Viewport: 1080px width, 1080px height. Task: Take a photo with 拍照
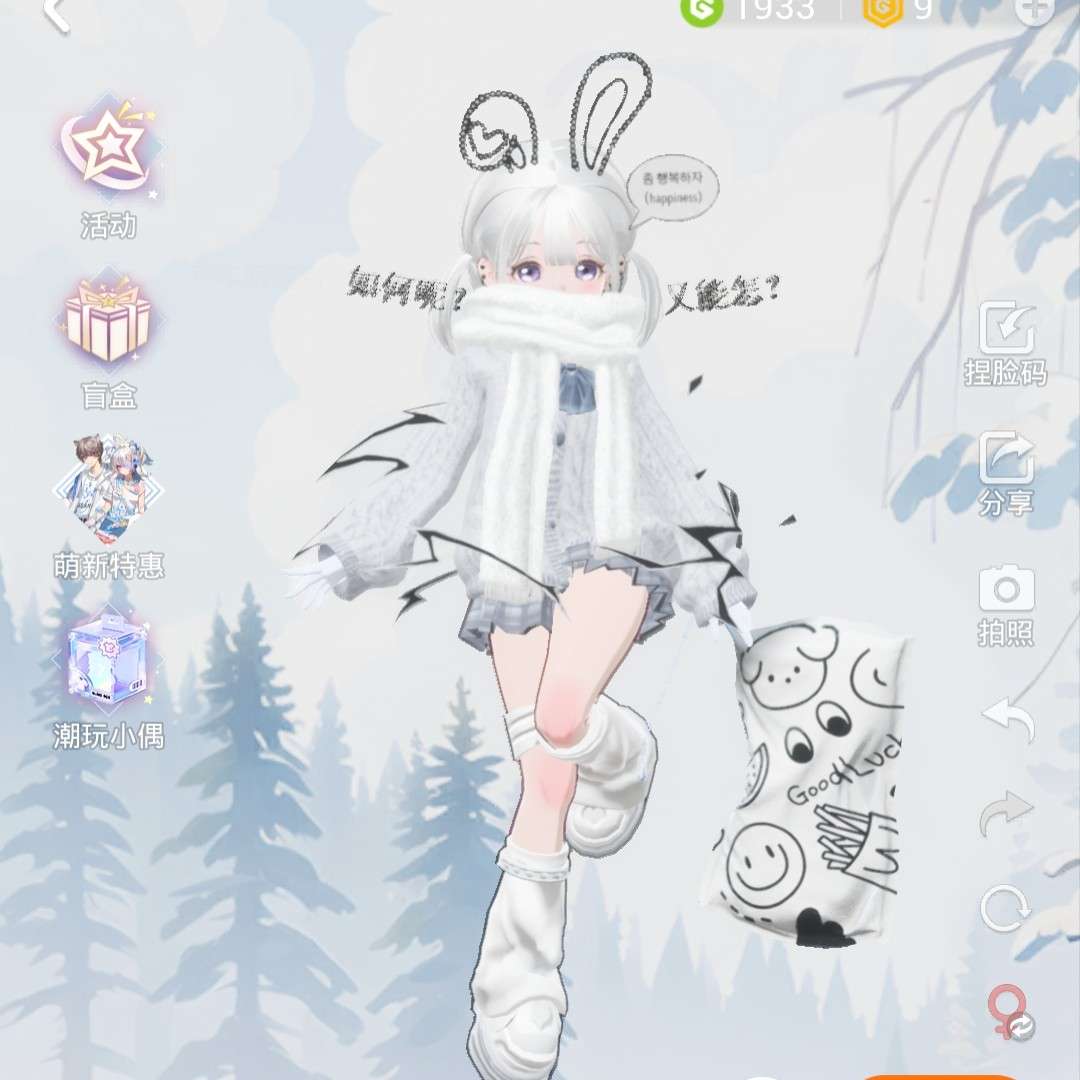[x=1006, y=600]
